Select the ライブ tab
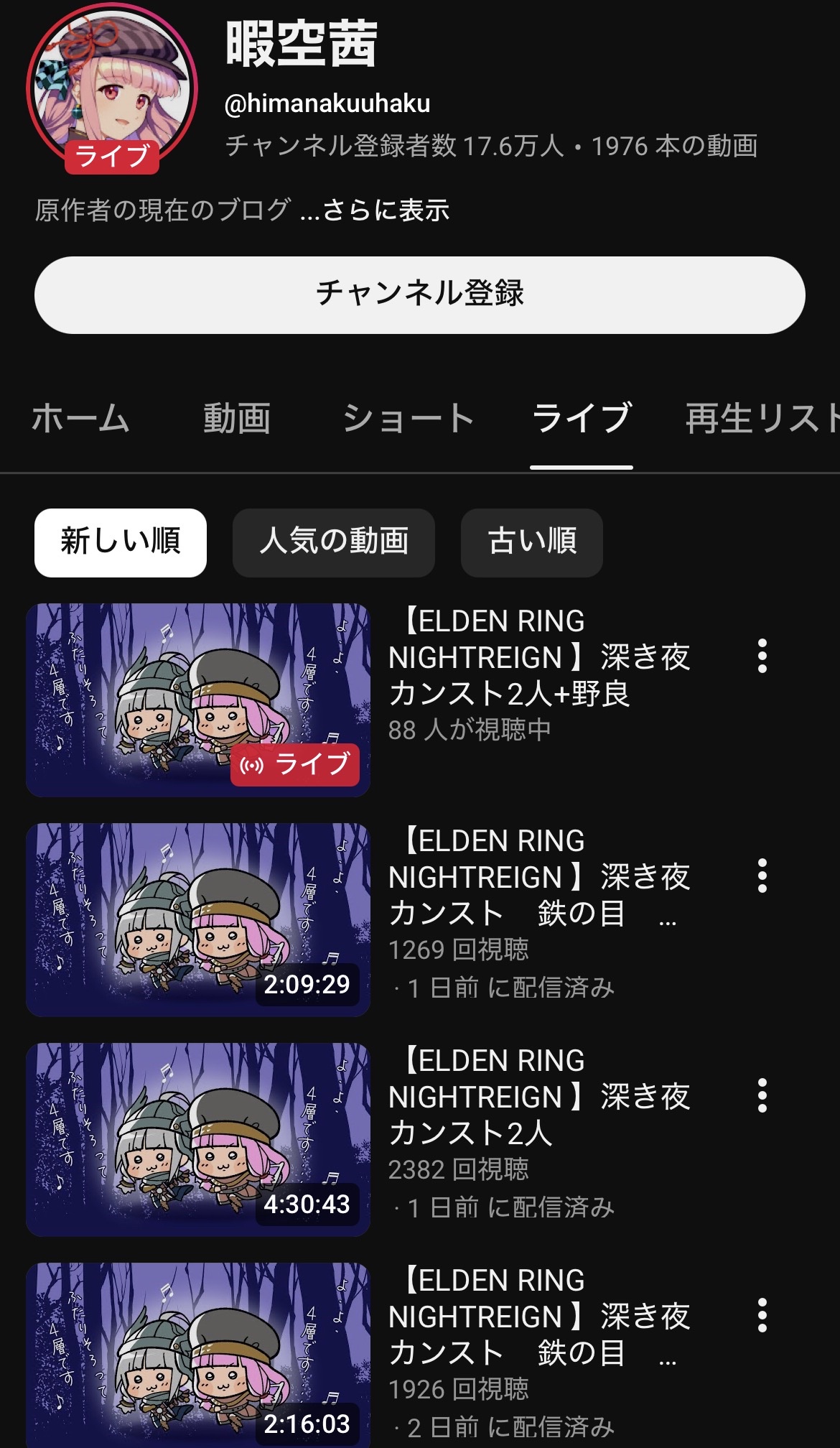This screenshot has width=840, height=1448. click(x=582, y=418)
